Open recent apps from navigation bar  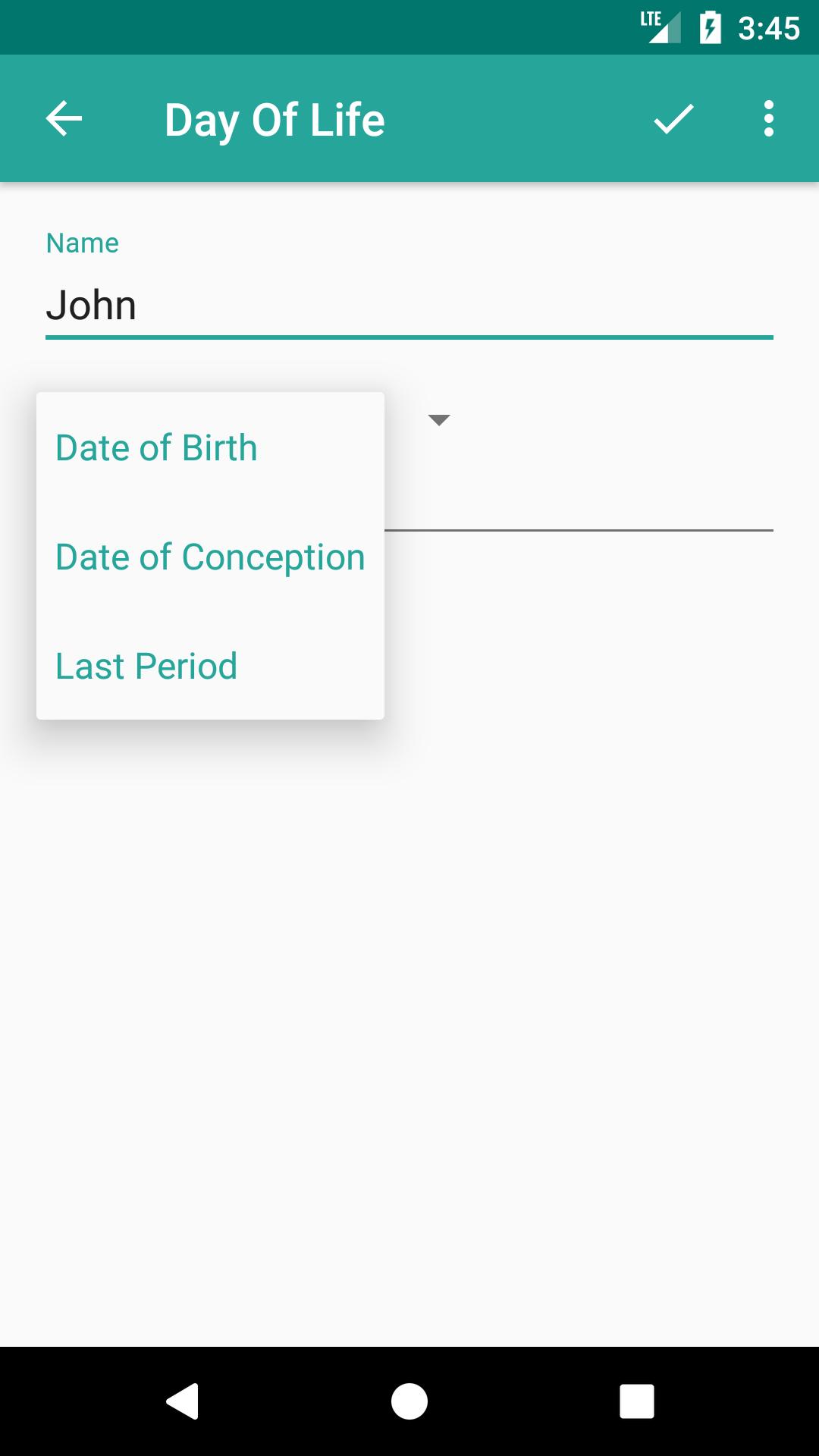[x=636, y=1401]
